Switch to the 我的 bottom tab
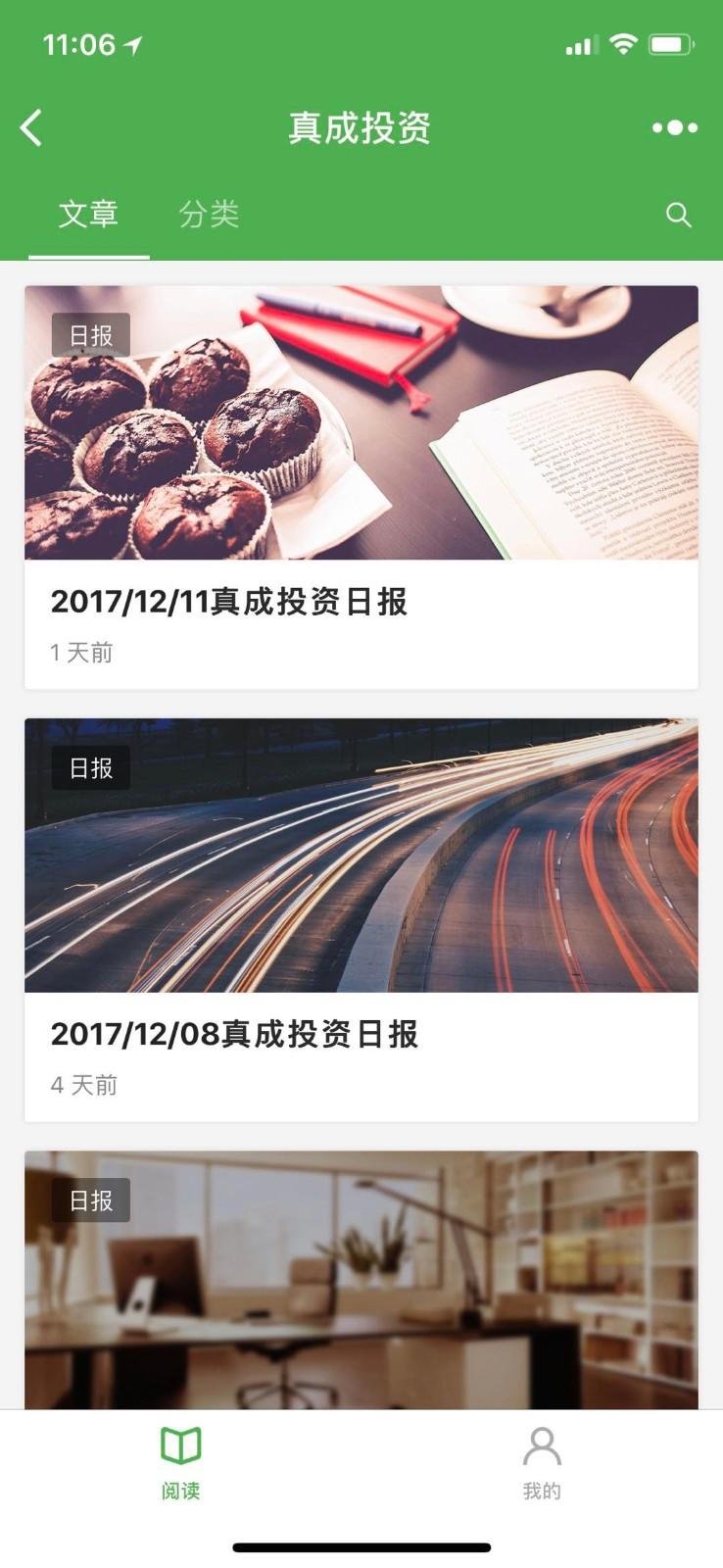 [541, 1462]
